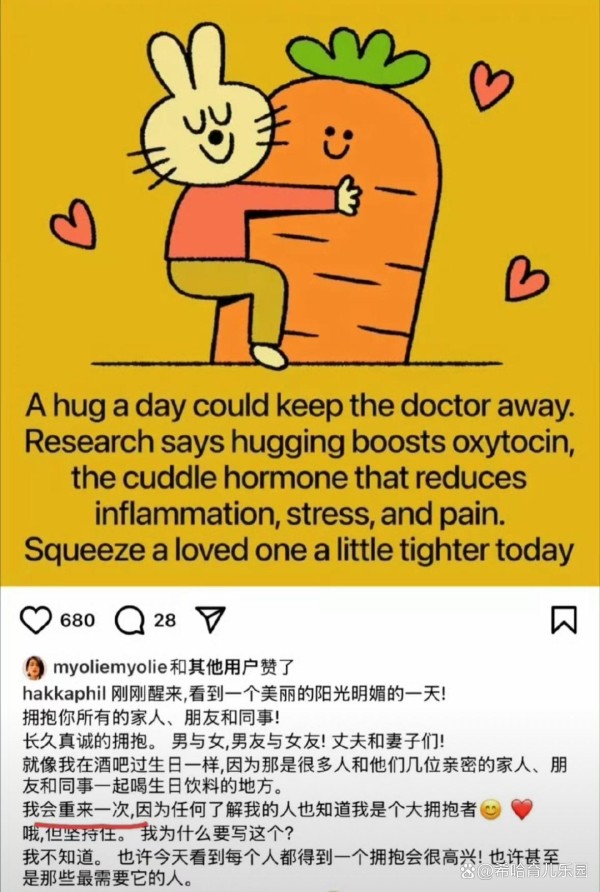600x892 pixels.
Task: Share this post via paper plane
Action: click(x=209, y=620)
